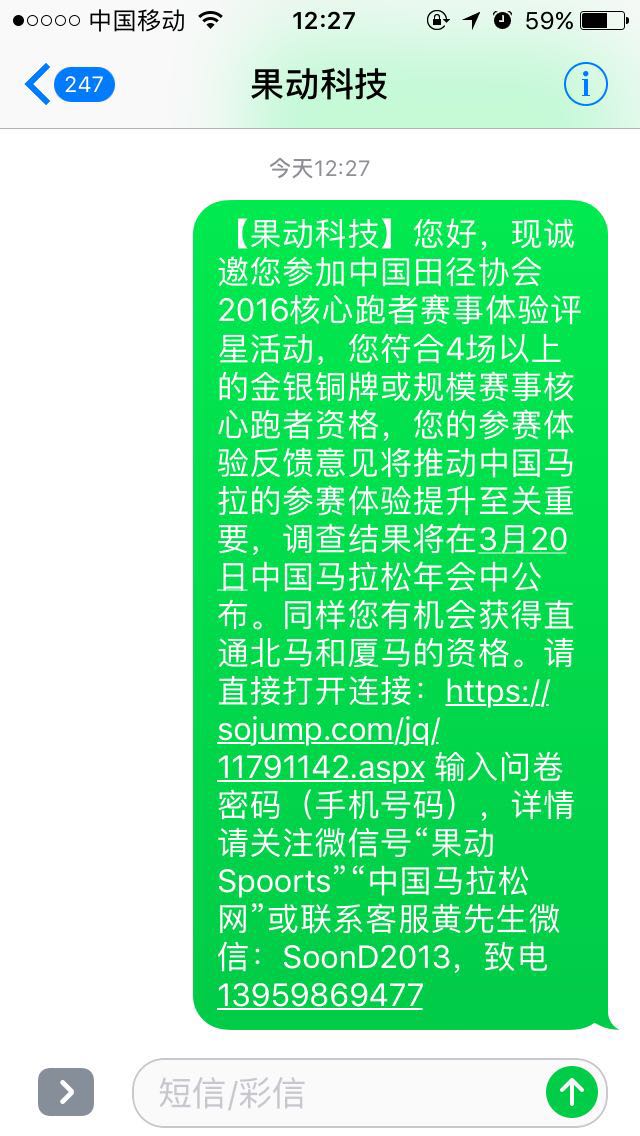The height and width of the screenshot is (1136, 640).
Task: Tap the underlined date 3月20日
Action: coord(522,539)
